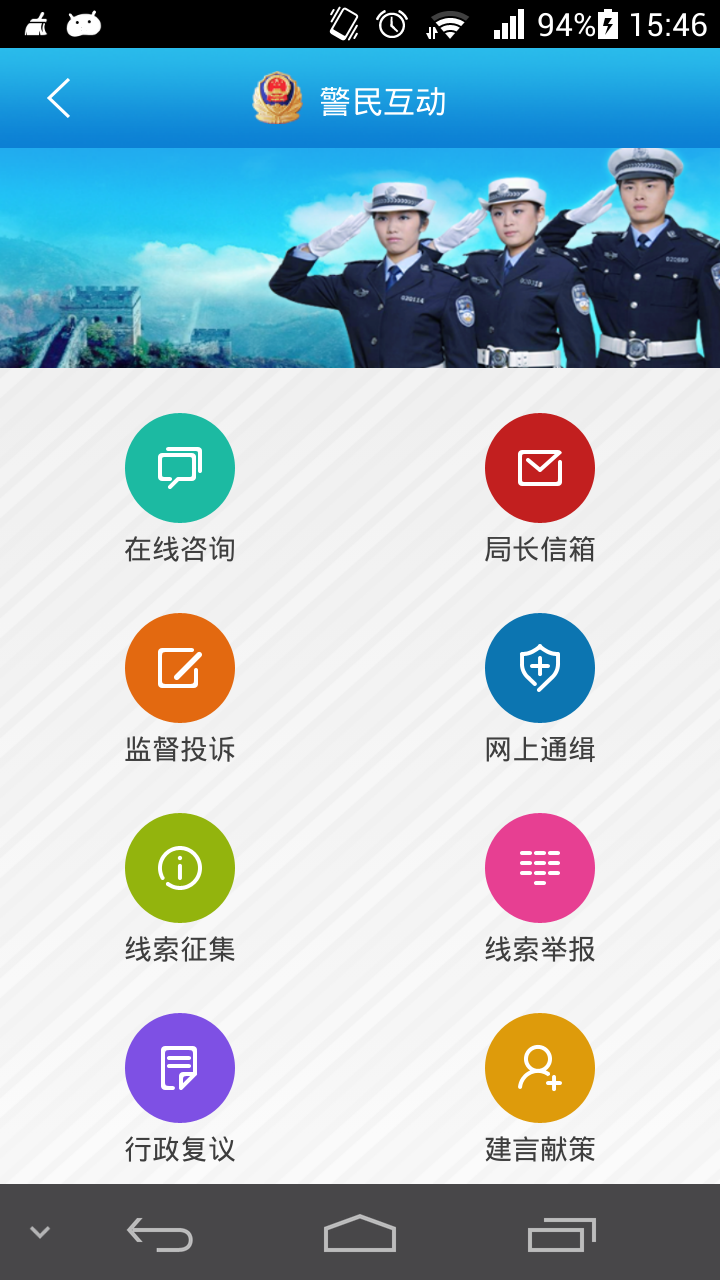Open 局长信箱 director's mailbox
720x1280 pixels.
(x=540, y=468)
